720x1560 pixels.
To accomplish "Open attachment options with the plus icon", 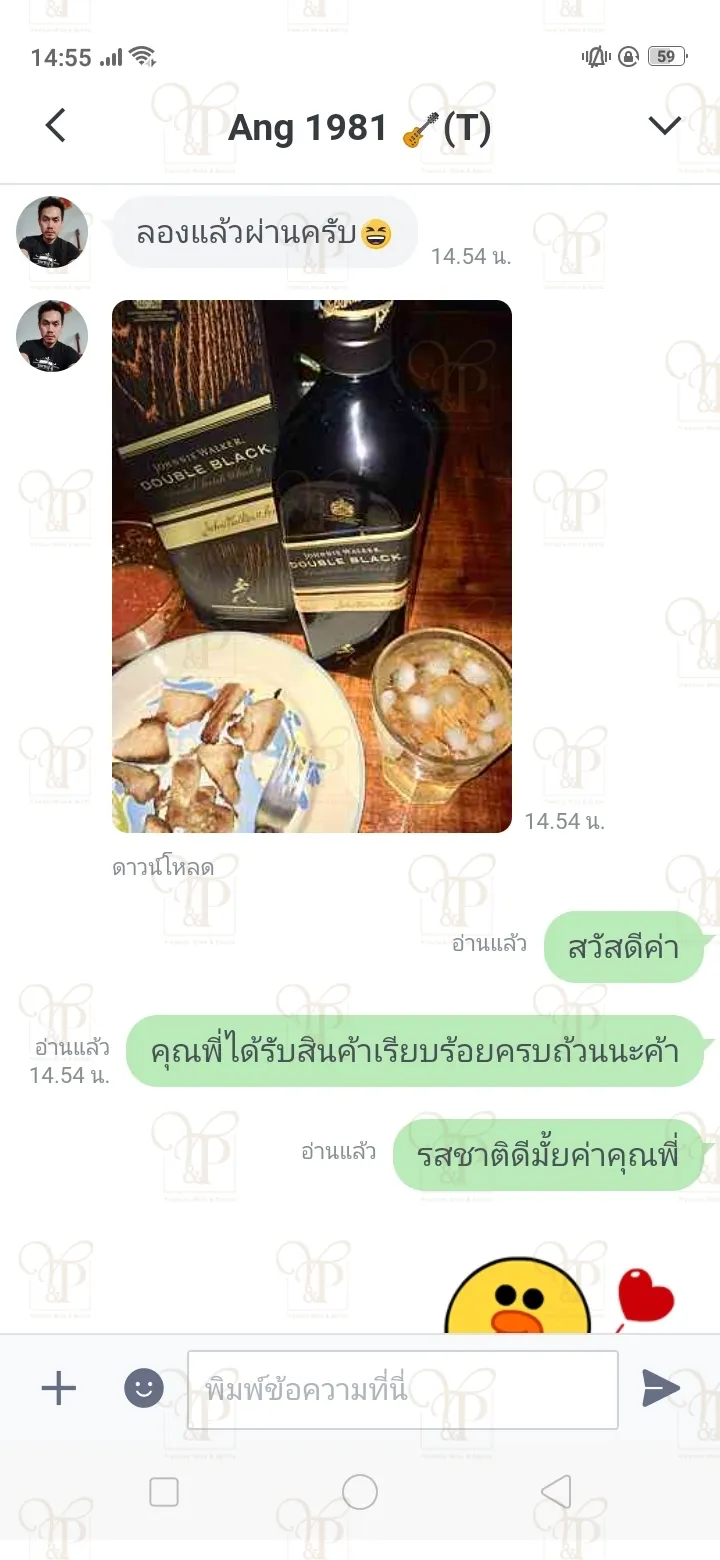I will point(58,1388).
